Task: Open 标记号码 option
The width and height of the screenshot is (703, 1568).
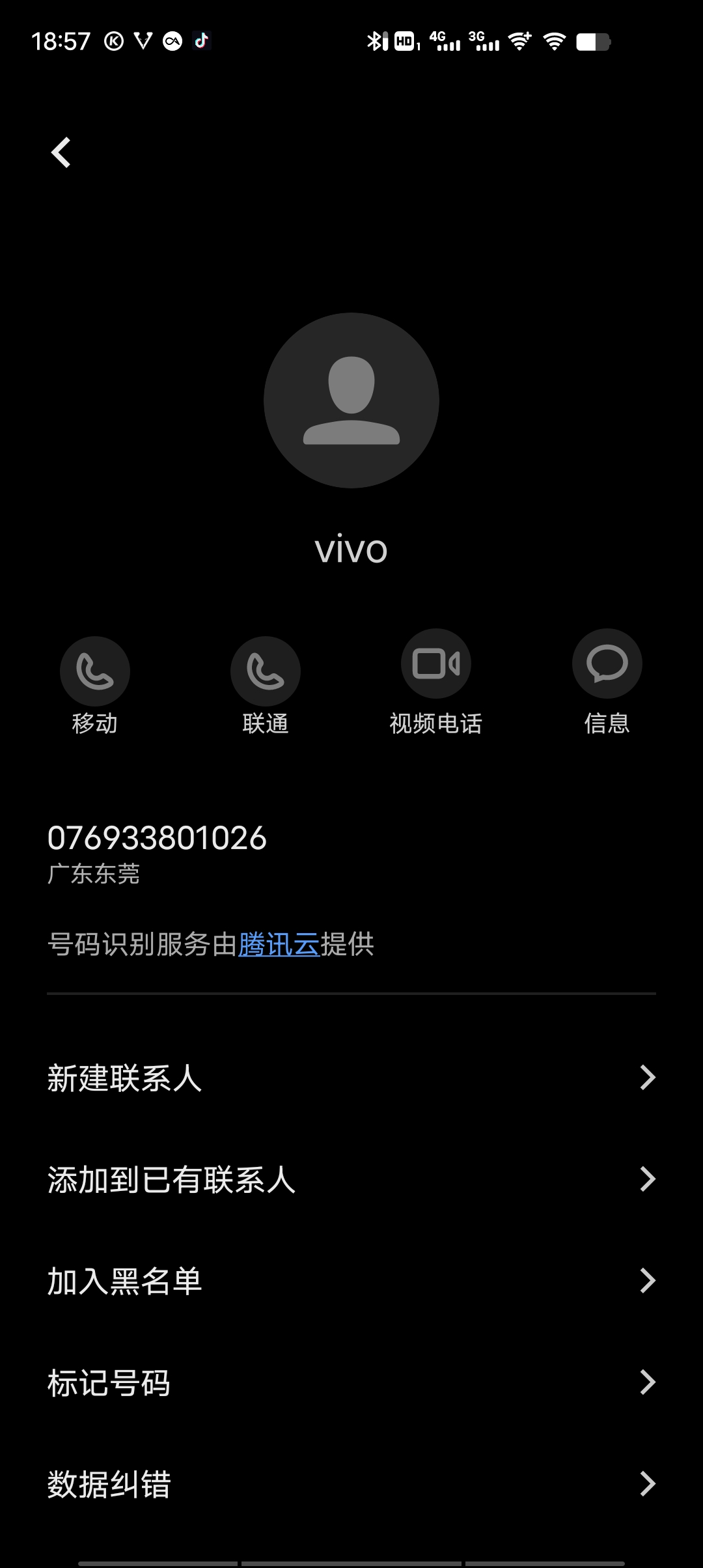Action: pos(351,1382)
